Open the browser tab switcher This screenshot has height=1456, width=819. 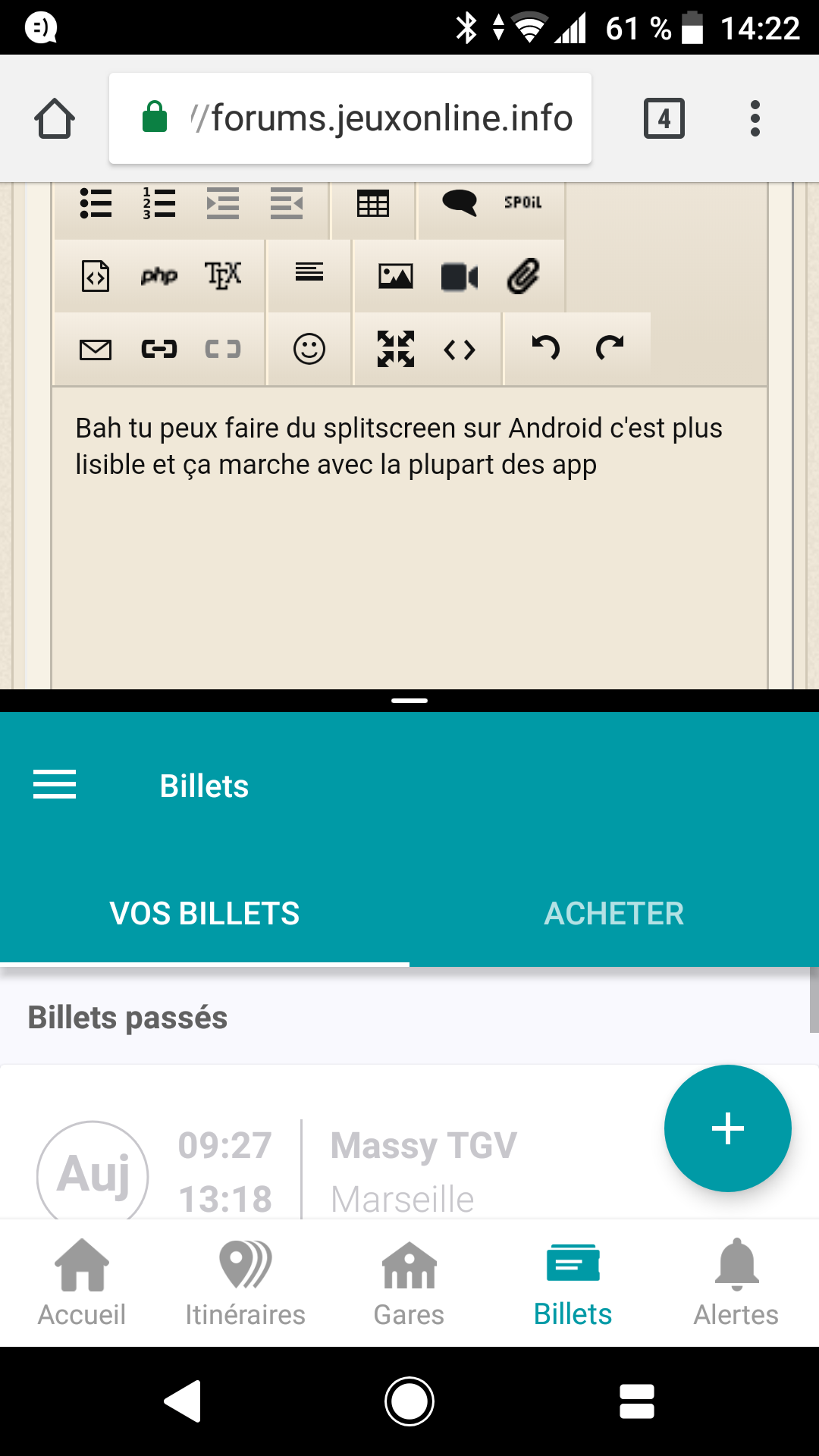tap(664, 118)
